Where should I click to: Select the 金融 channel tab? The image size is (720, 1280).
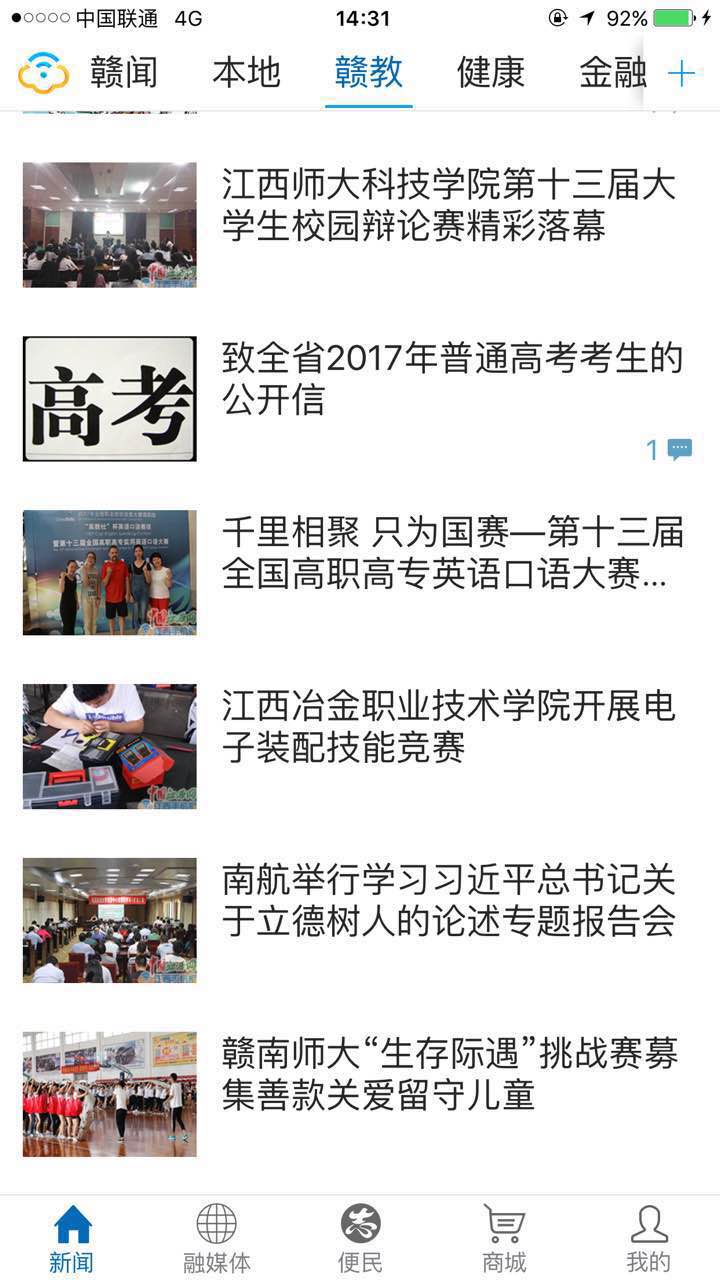pos(610,73)
